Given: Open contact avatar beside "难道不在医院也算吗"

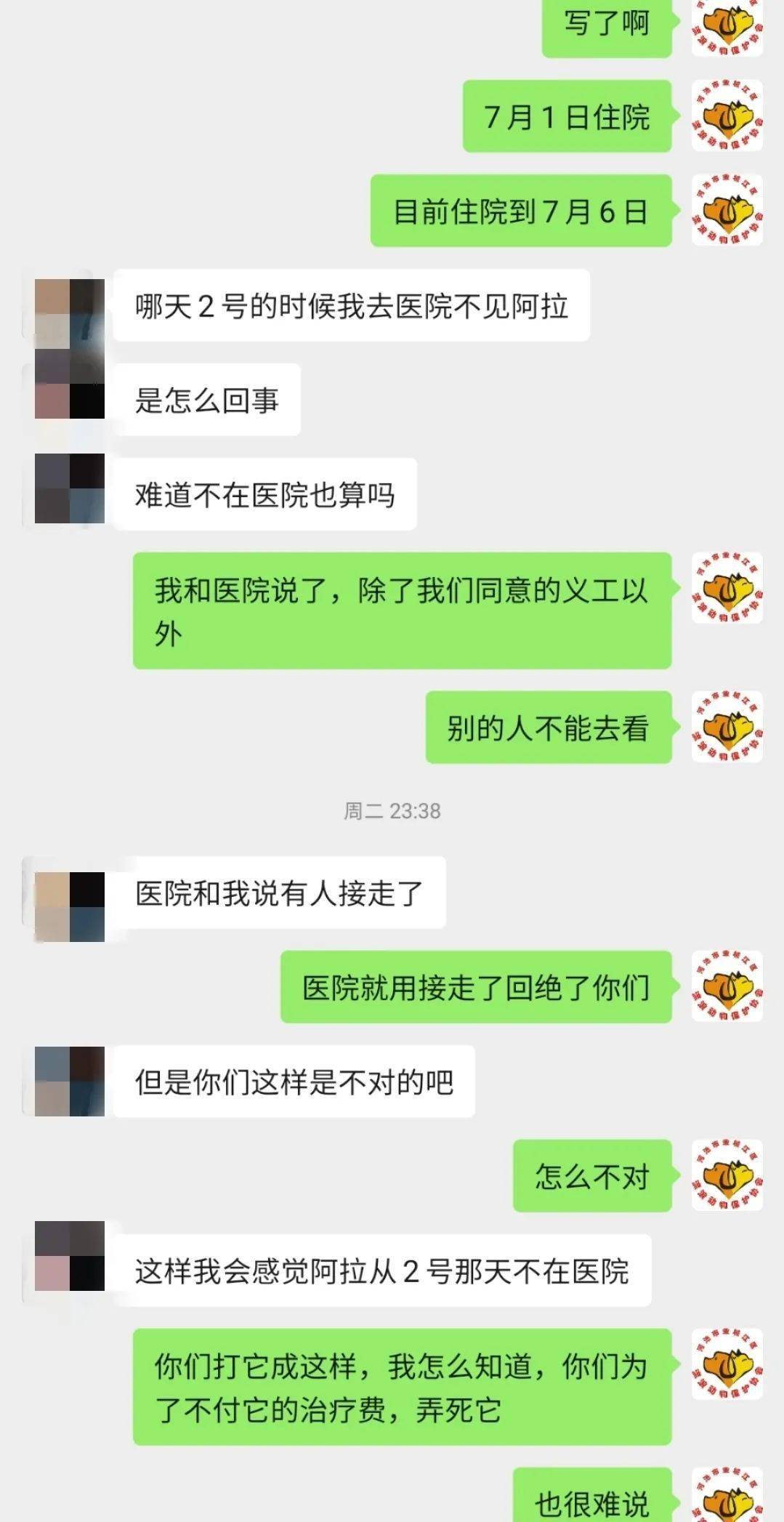Looking at the screenshot, I should point(70,488).
